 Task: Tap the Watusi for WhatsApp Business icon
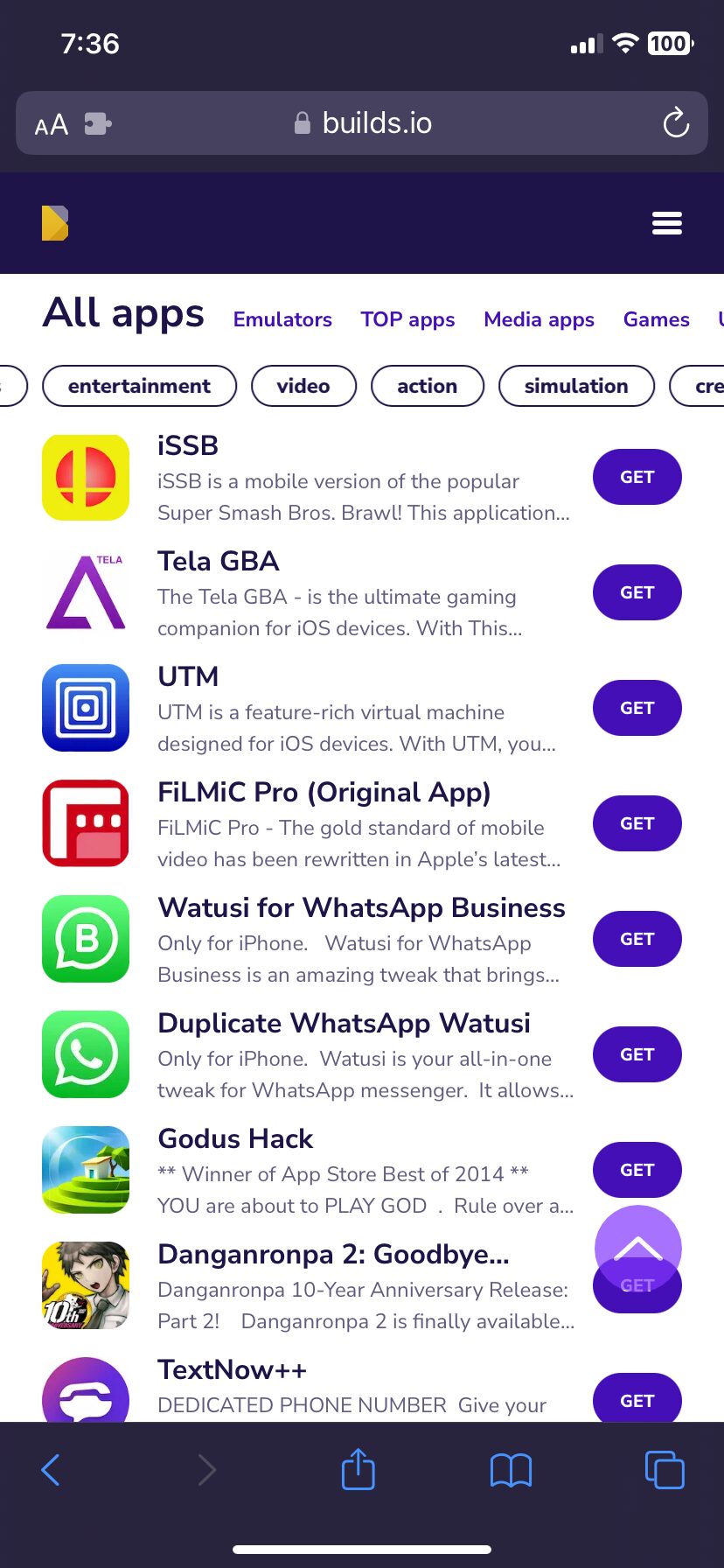pyautogui.click(x=85, y=939)
